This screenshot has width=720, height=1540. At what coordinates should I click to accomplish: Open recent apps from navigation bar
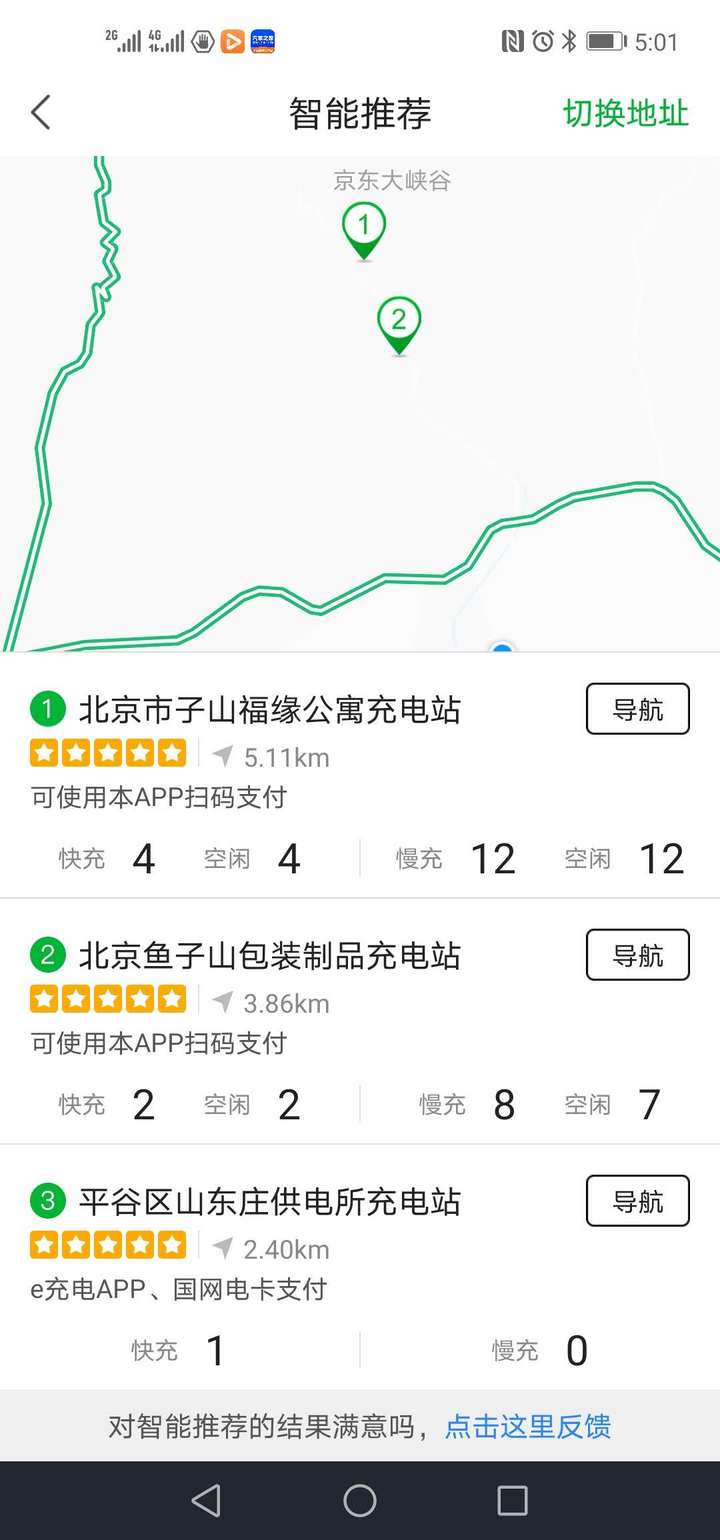click(512, 1500)
